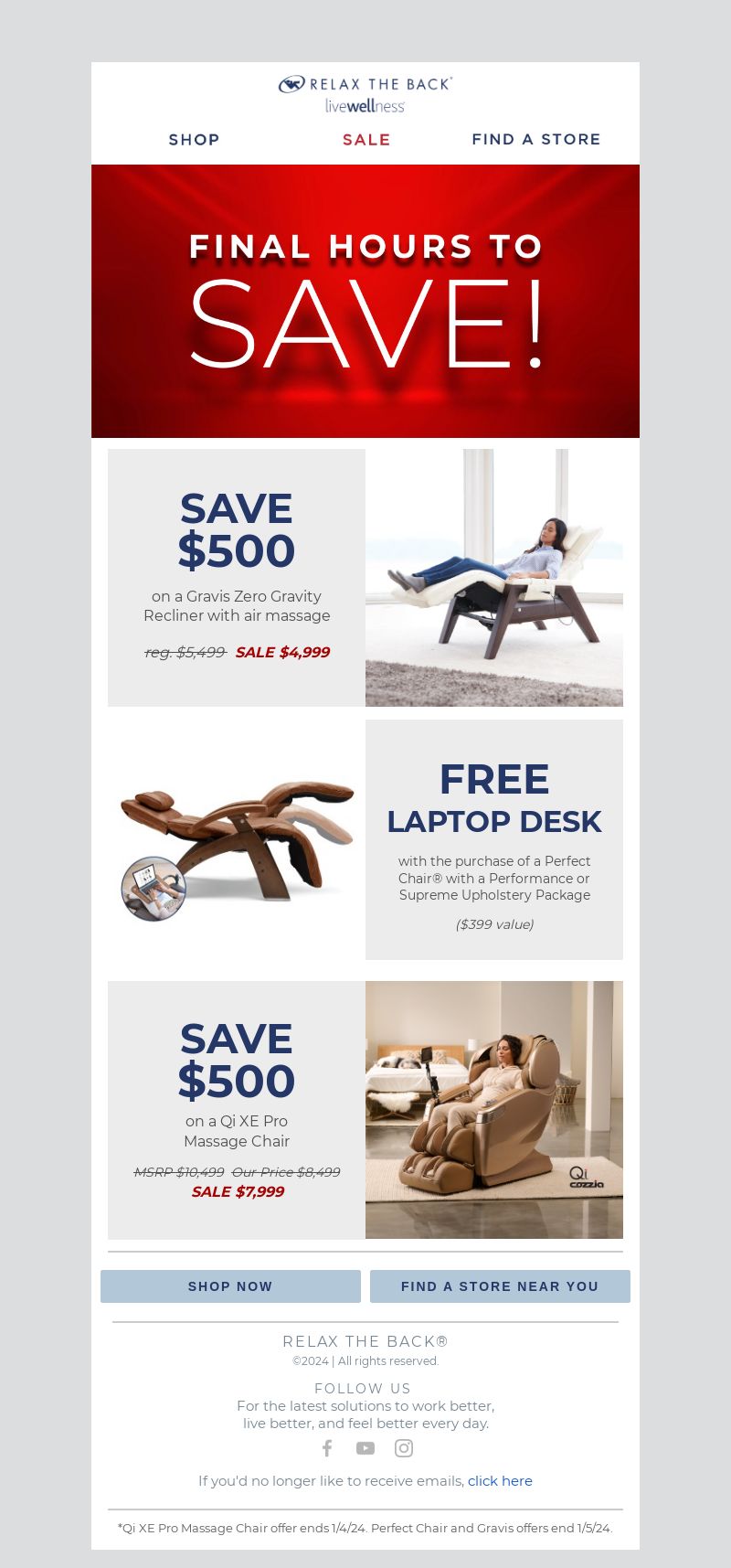
Task: Open the SHOP link in header
Action: pyautogui.click(x=194, y=140)
